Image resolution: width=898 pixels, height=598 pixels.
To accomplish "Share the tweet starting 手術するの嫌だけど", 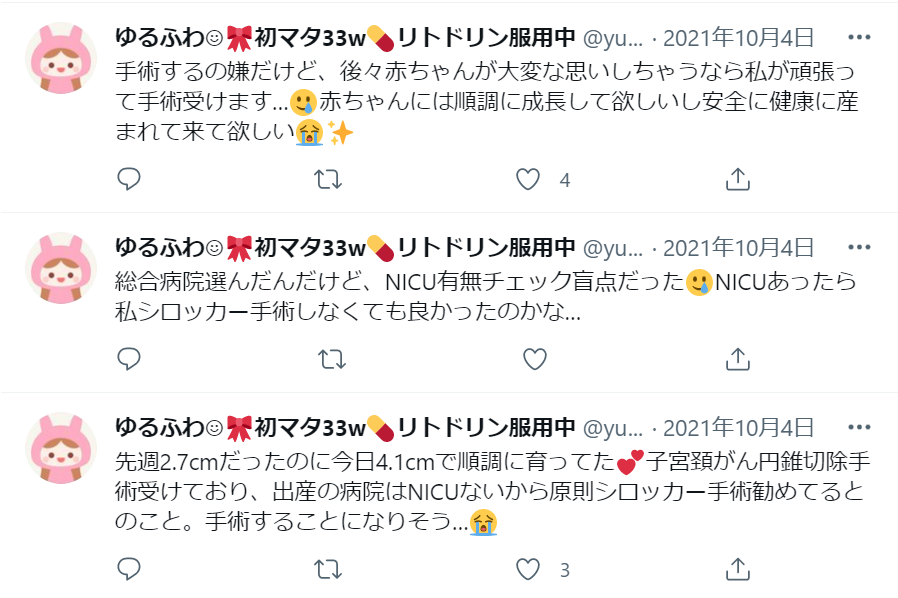I will (736, 179).
